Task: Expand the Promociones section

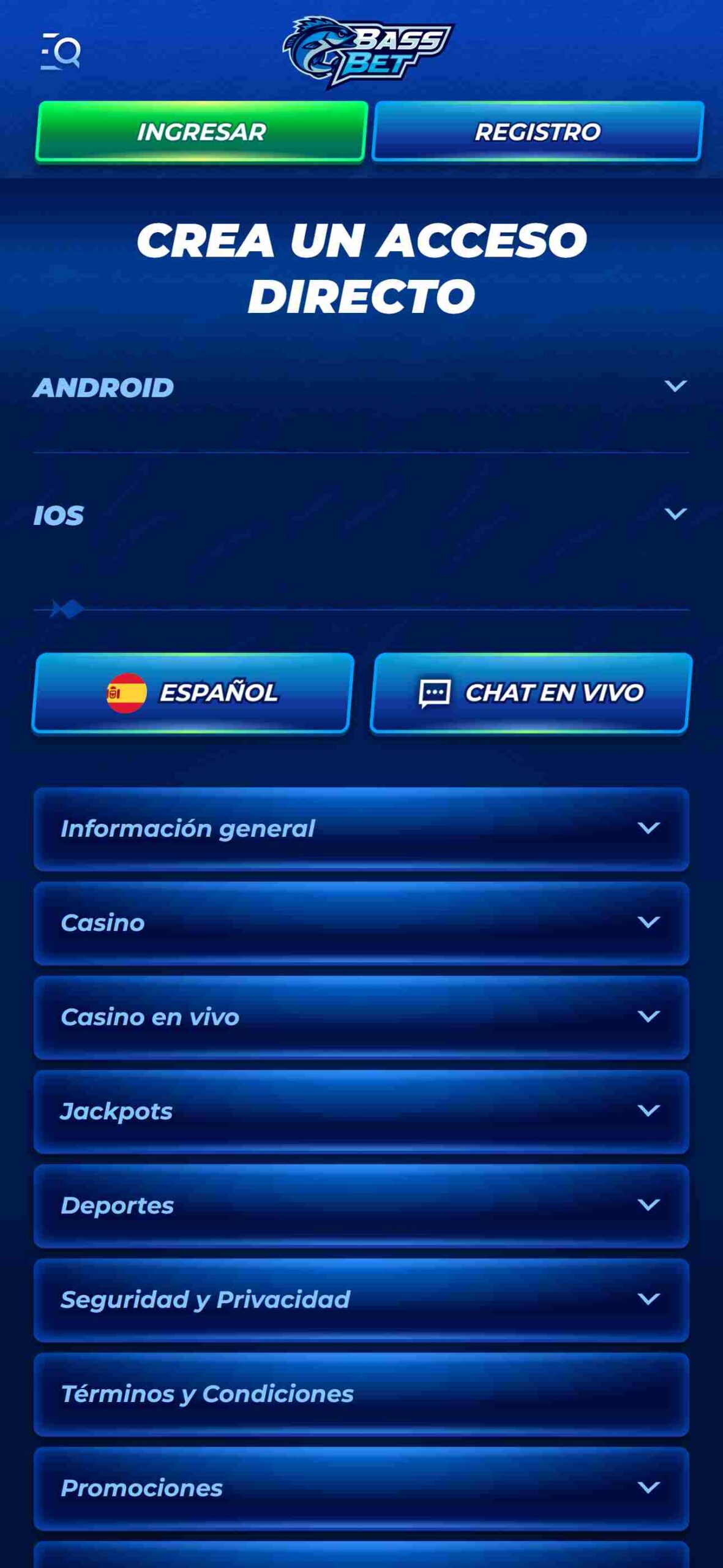Action: click(361, 1488)
